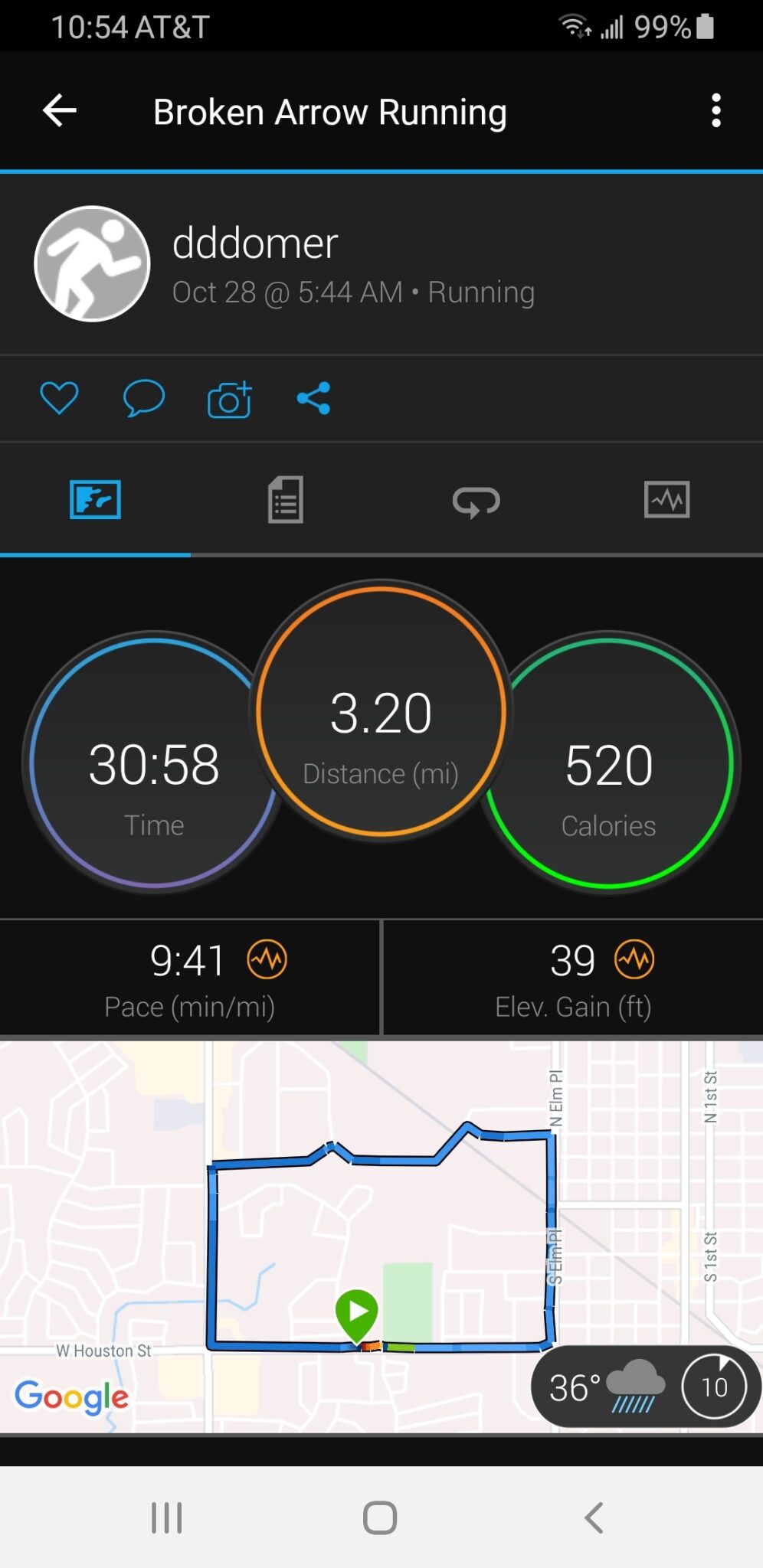This screenshot has height=1568, width=763.
Task: Open the overflow menu with three dots
Action: click(x=716, y=111)
